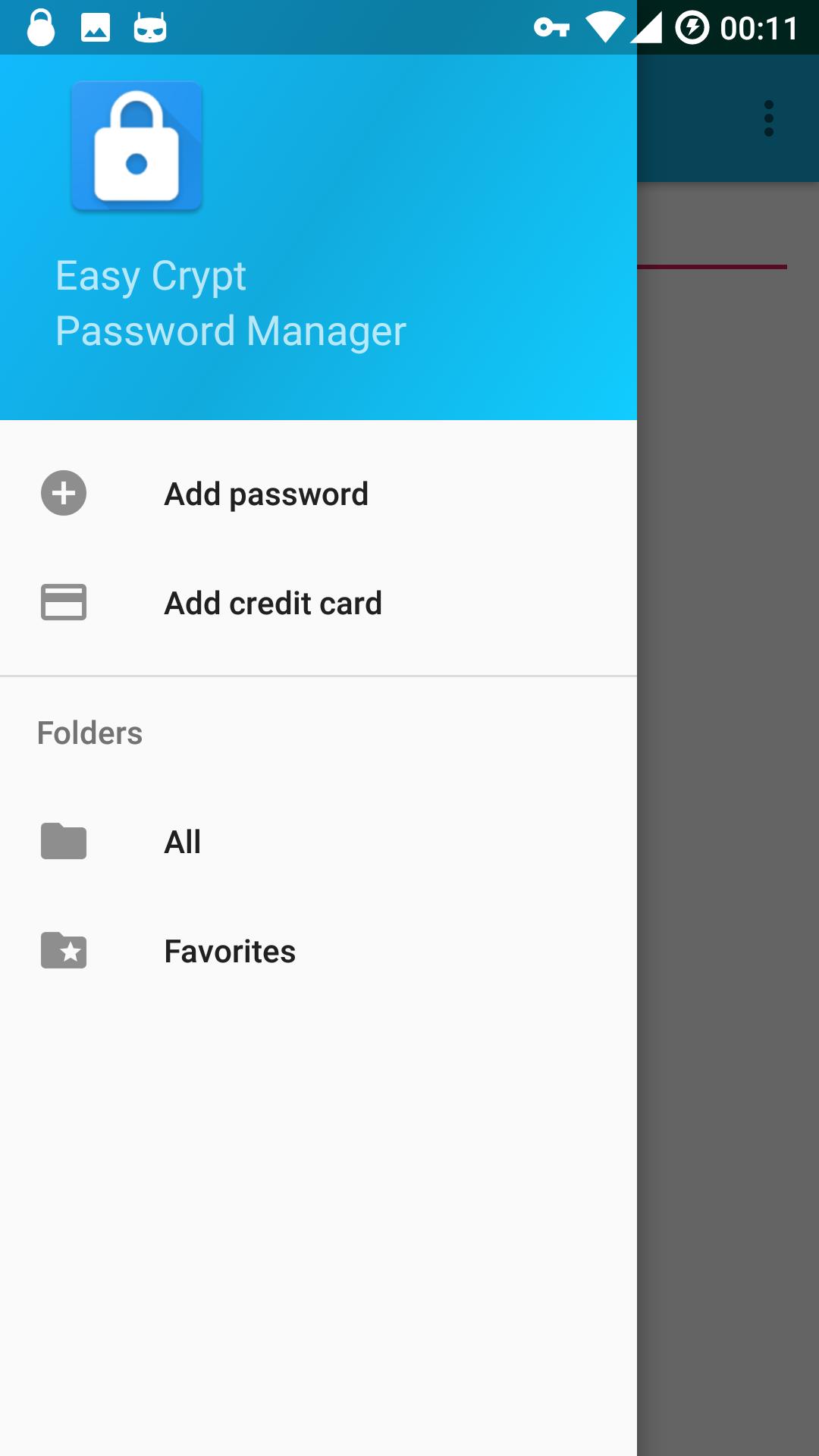Click the signal strength icon in status bar
Viewport: 819px width, 1456px height.
650,28
